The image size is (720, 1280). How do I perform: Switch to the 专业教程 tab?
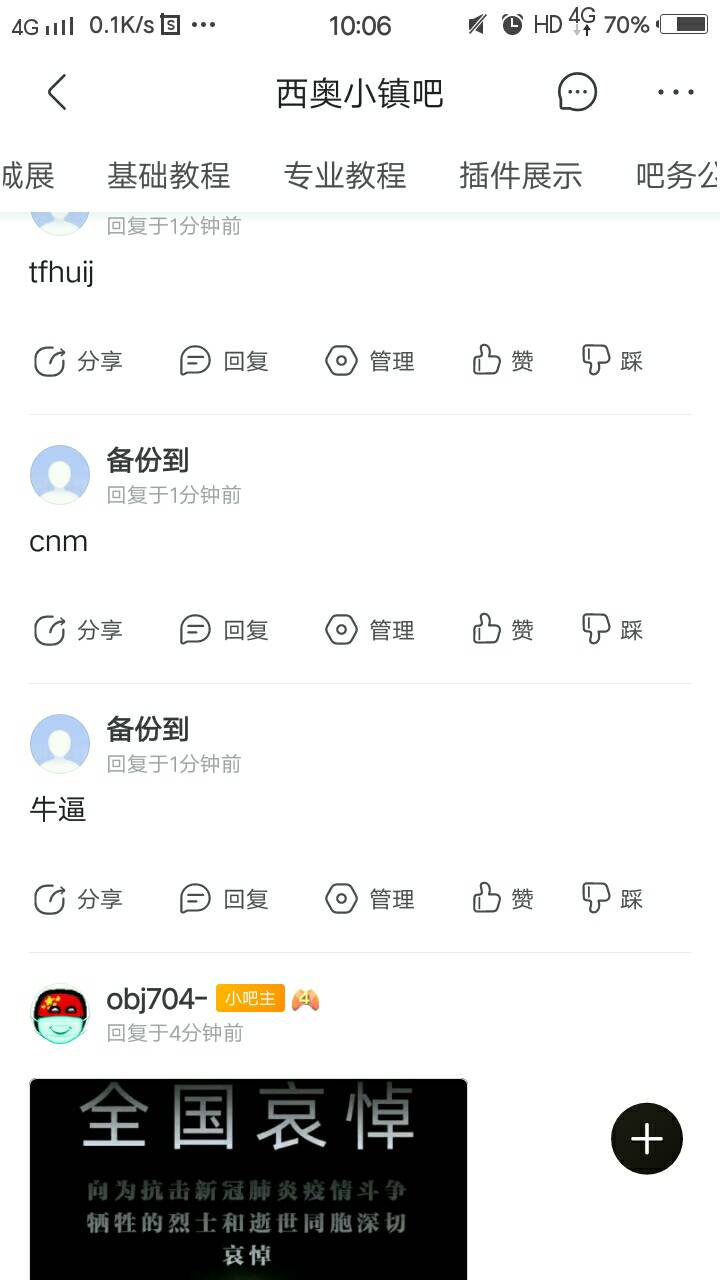click(x=345, y=176)
